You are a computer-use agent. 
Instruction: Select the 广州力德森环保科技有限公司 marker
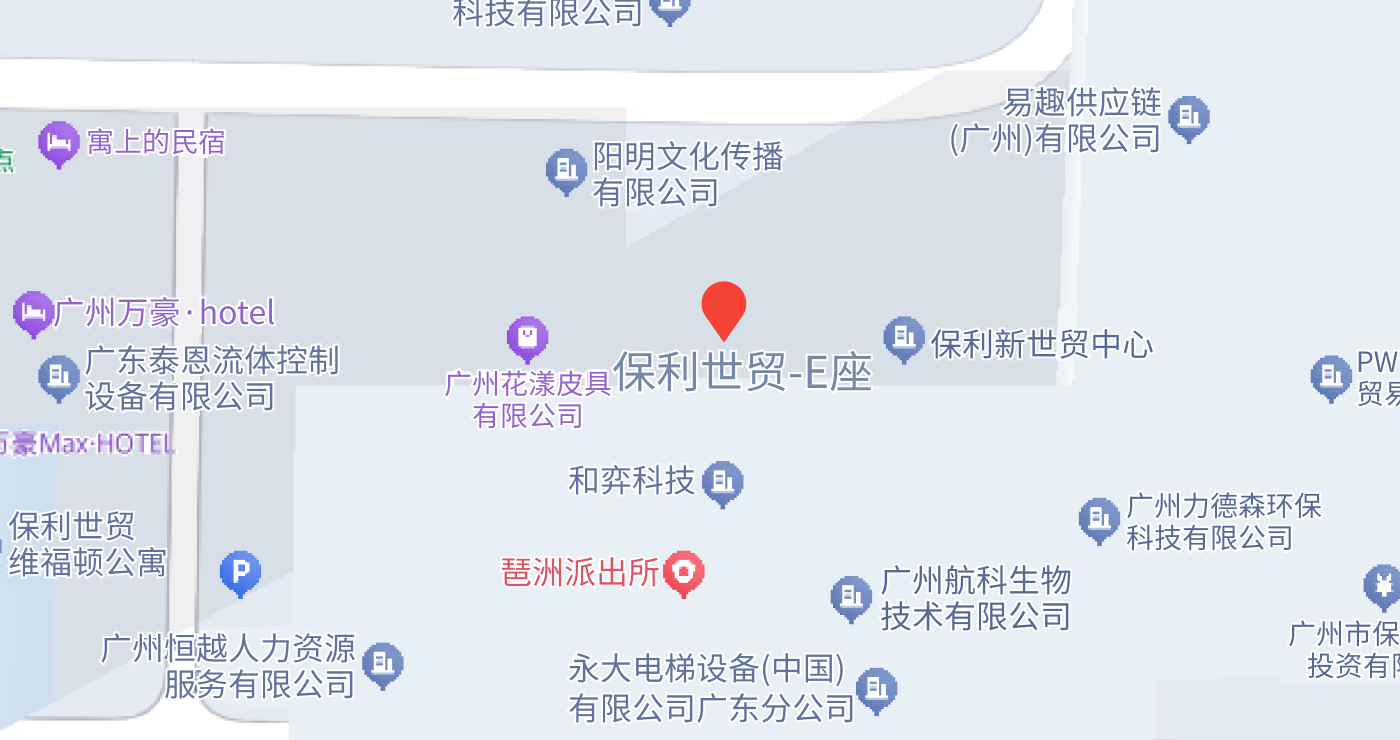(1099, 519)
